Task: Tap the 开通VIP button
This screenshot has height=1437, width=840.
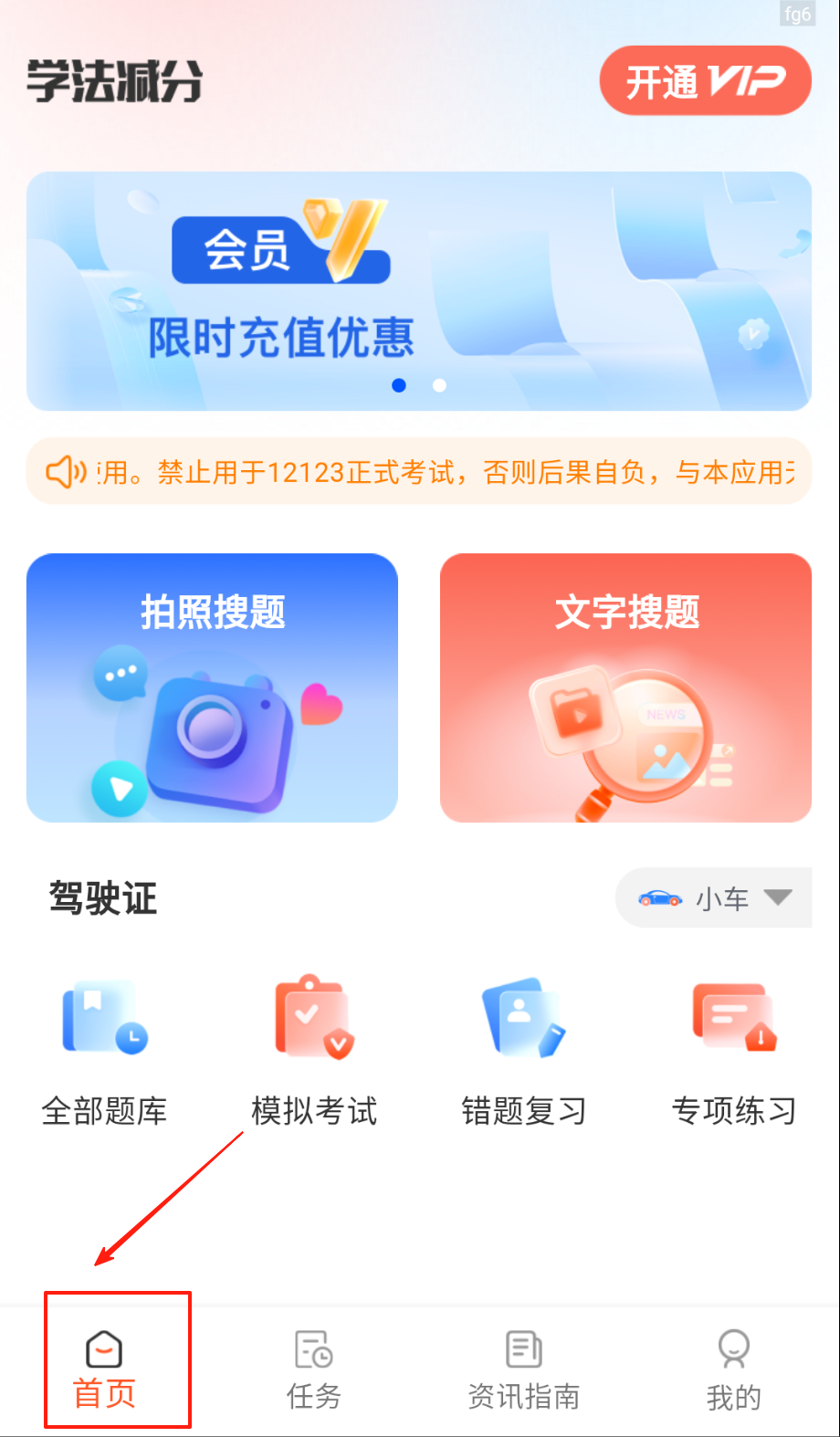Action: point(705,81)
